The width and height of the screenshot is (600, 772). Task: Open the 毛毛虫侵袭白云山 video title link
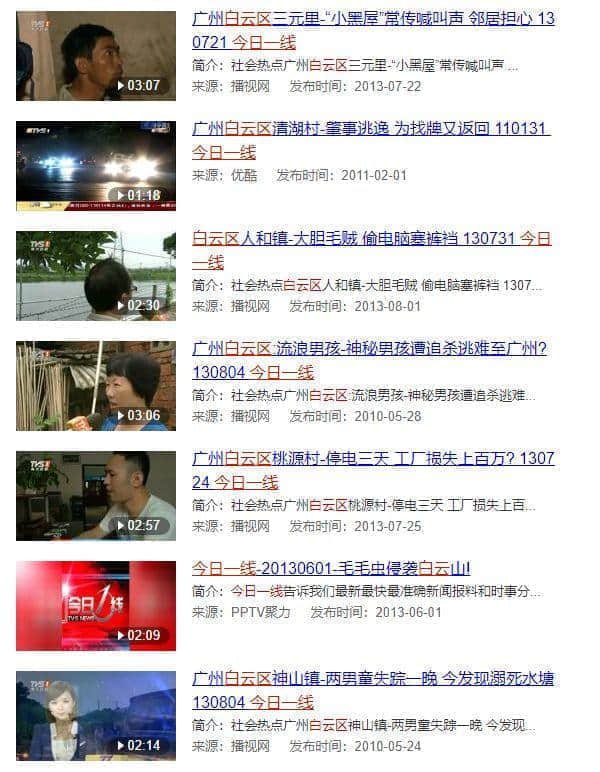(330, 569)
